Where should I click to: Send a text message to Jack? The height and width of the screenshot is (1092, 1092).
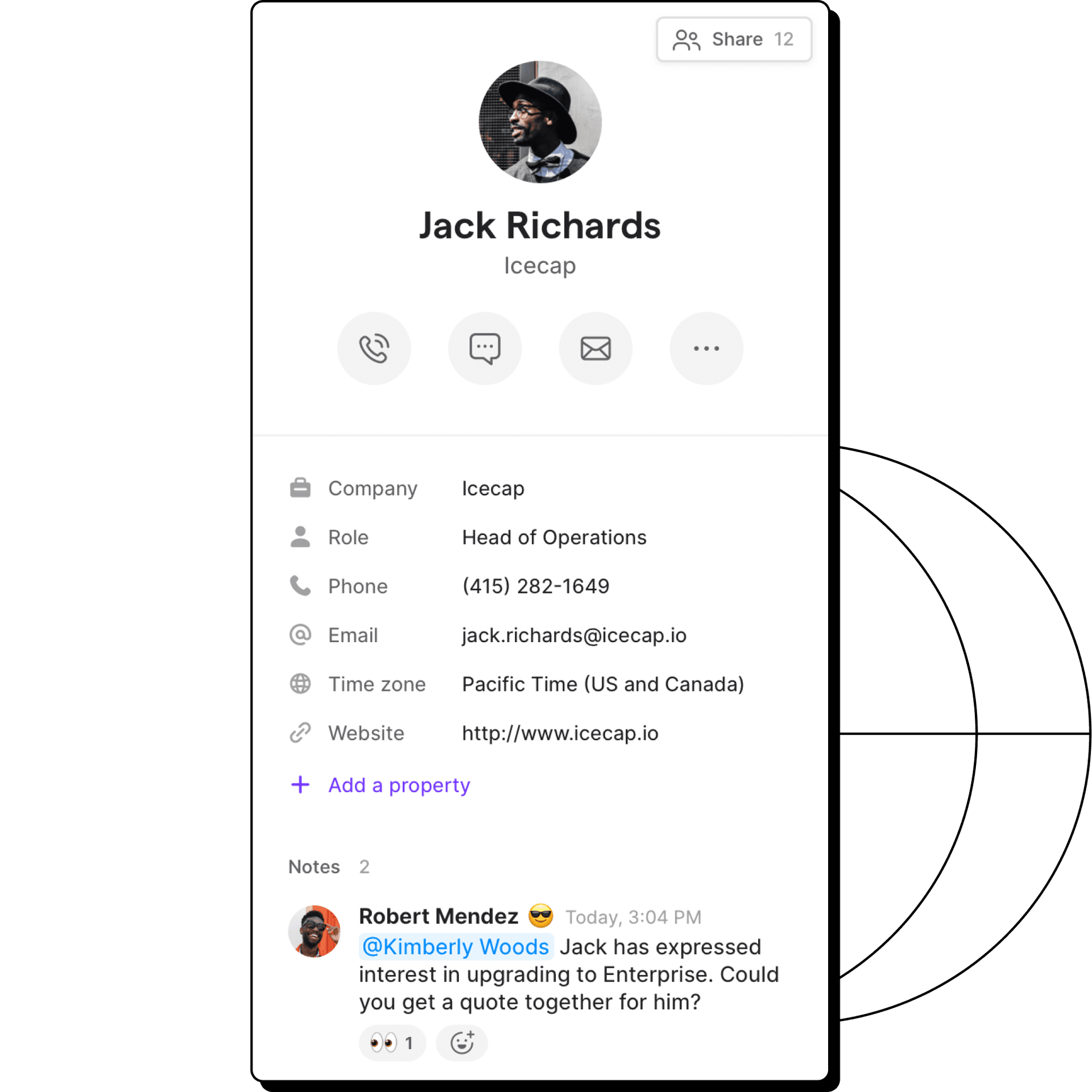point(485,348)
